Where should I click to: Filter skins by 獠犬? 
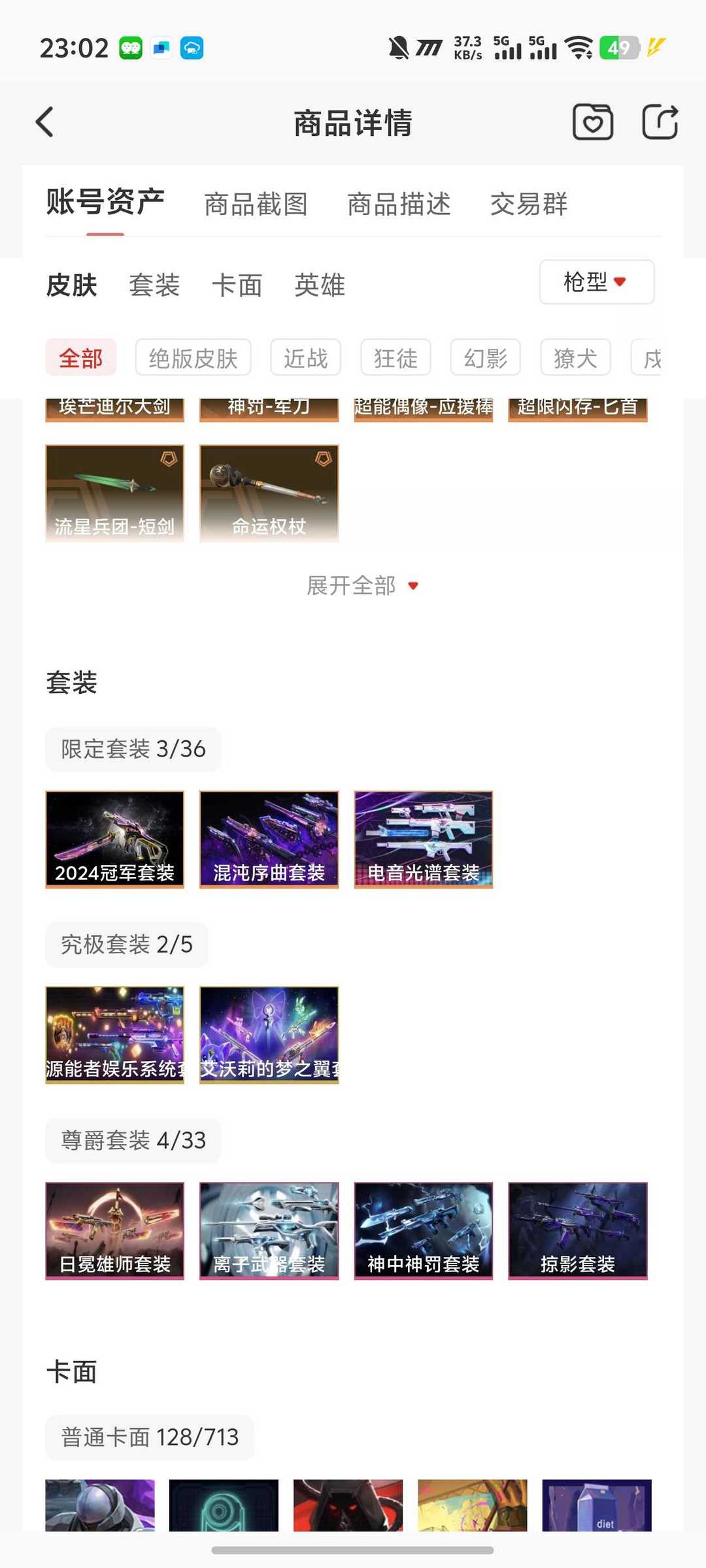[575, 358]
